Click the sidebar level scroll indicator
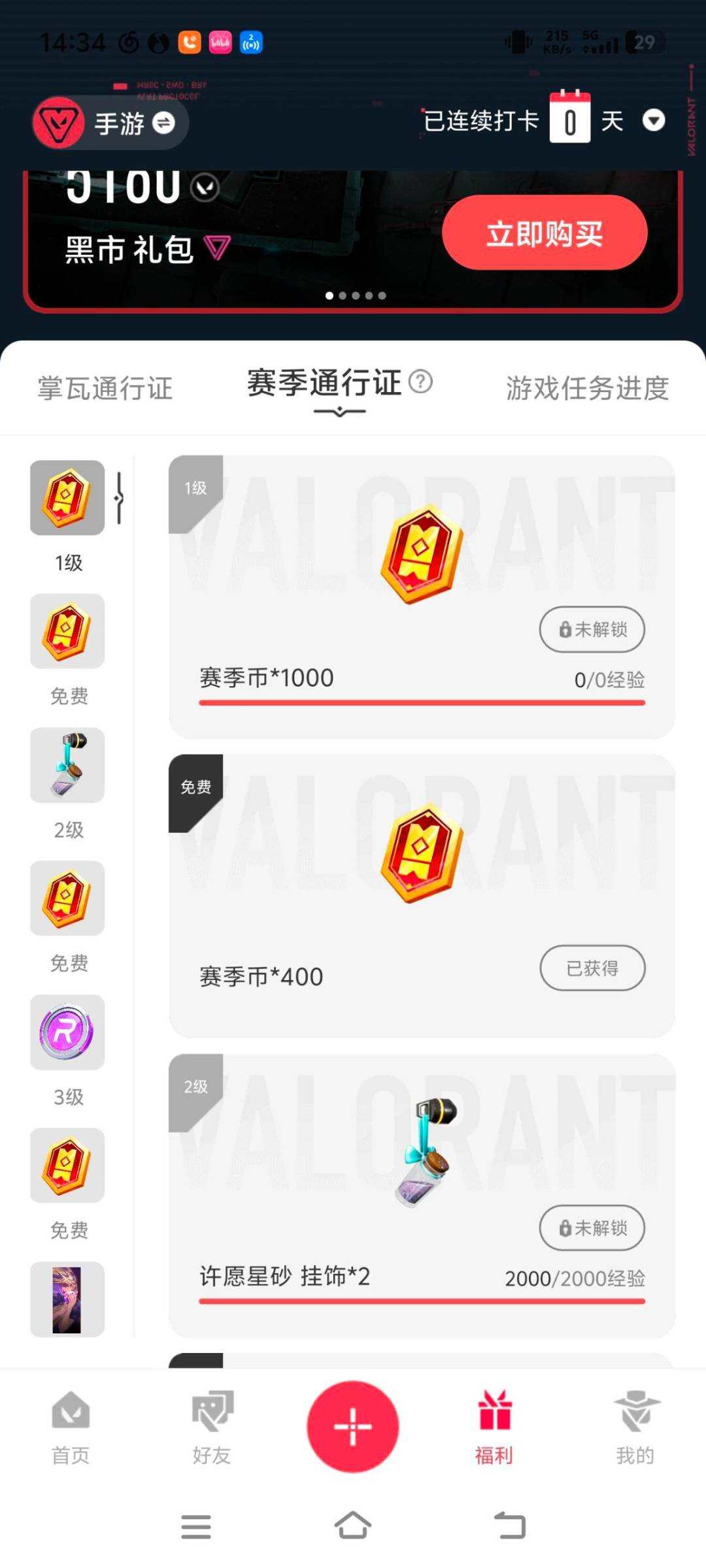 pos(120,498)
